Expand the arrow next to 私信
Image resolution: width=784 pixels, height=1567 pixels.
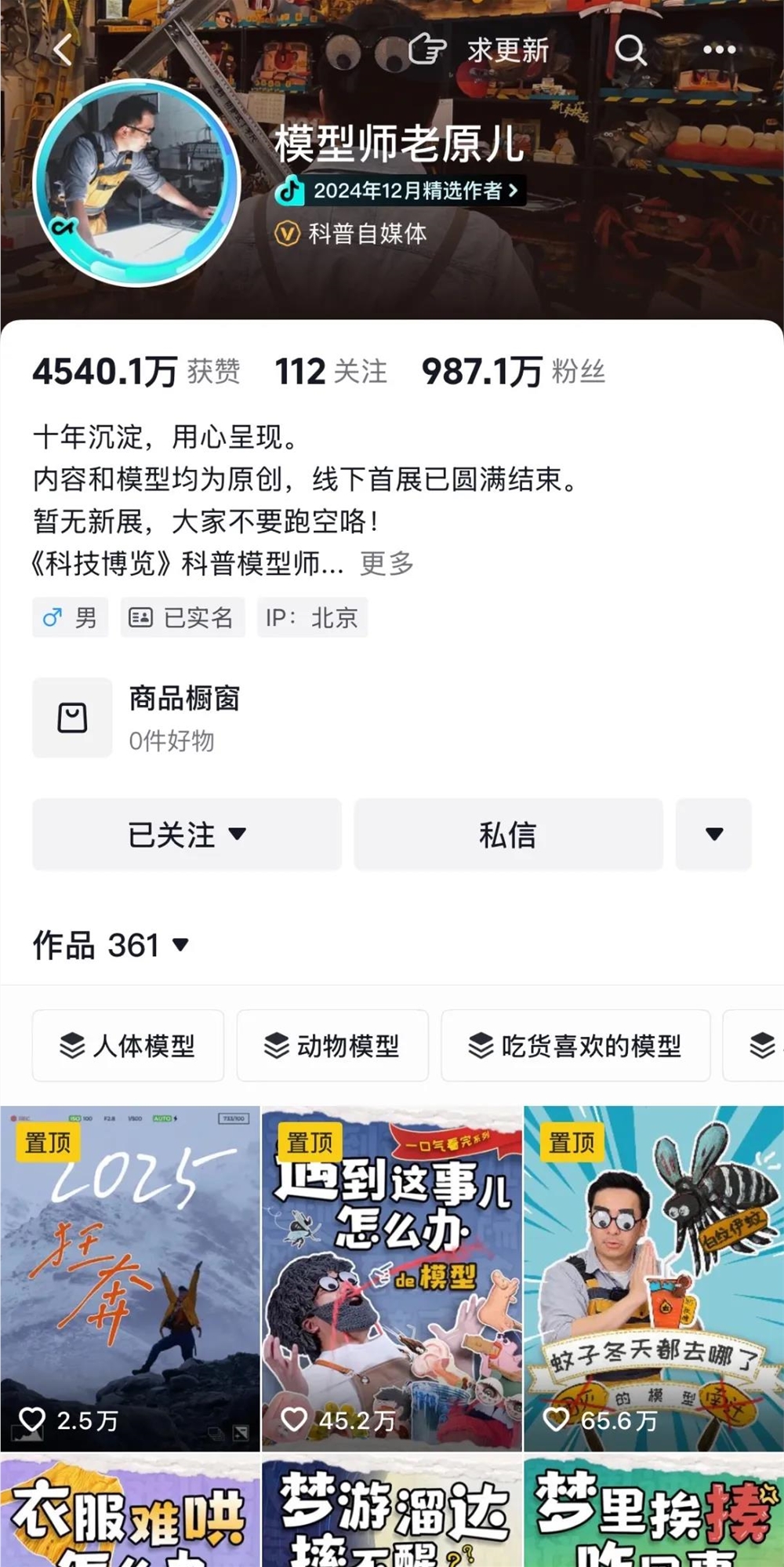point(713,834)
